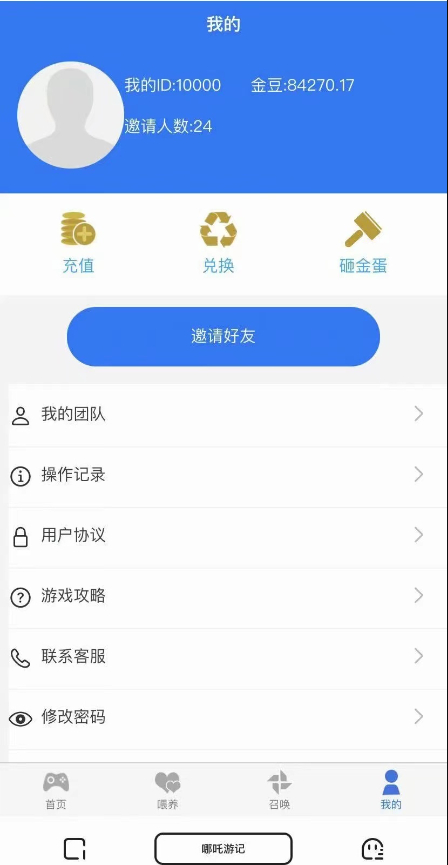Screen dimensions: 448x865
Task: Tap the profile avatar picture
Action: pos(71,115)
